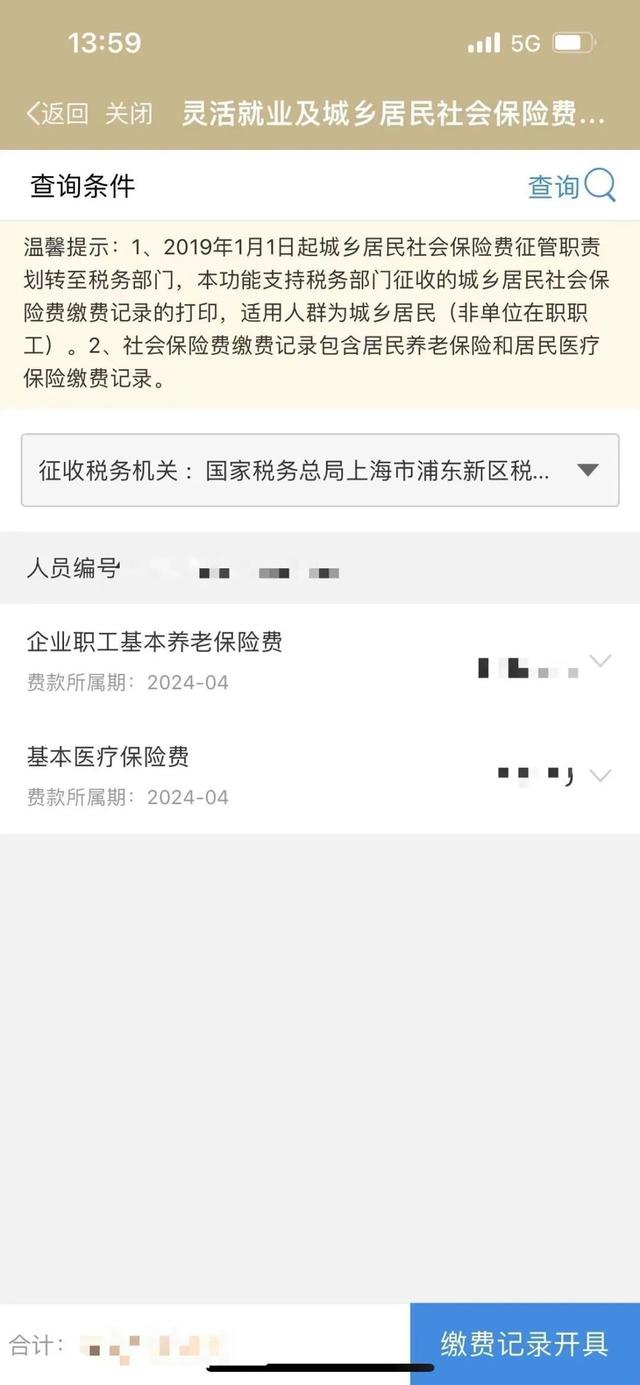640x1385 pixels.
Task: Close the page with 关闭
Action: pyautogui.click(x=129, y=113)
